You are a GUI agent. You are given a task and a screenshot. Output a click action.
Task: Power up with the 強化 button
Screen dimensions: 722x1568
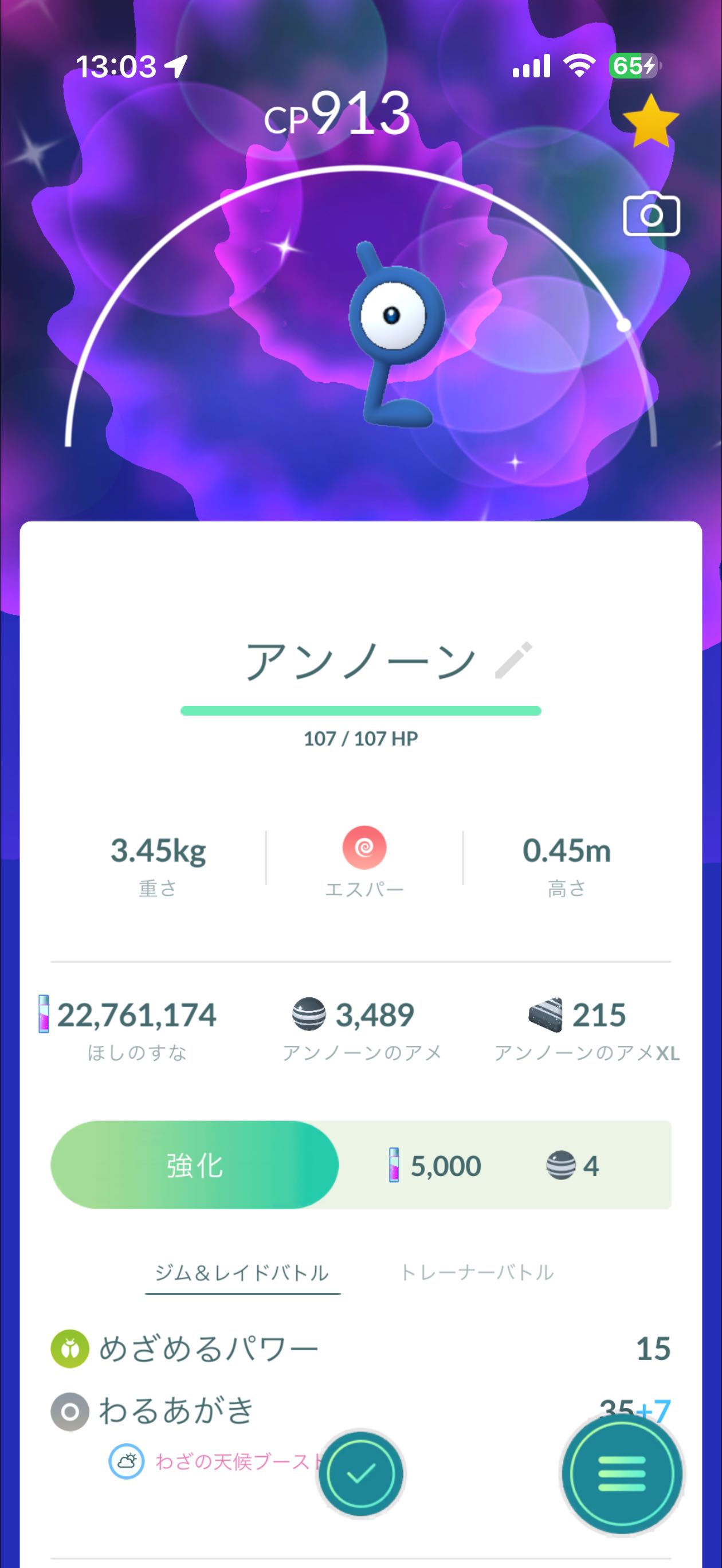point(194,1165)
